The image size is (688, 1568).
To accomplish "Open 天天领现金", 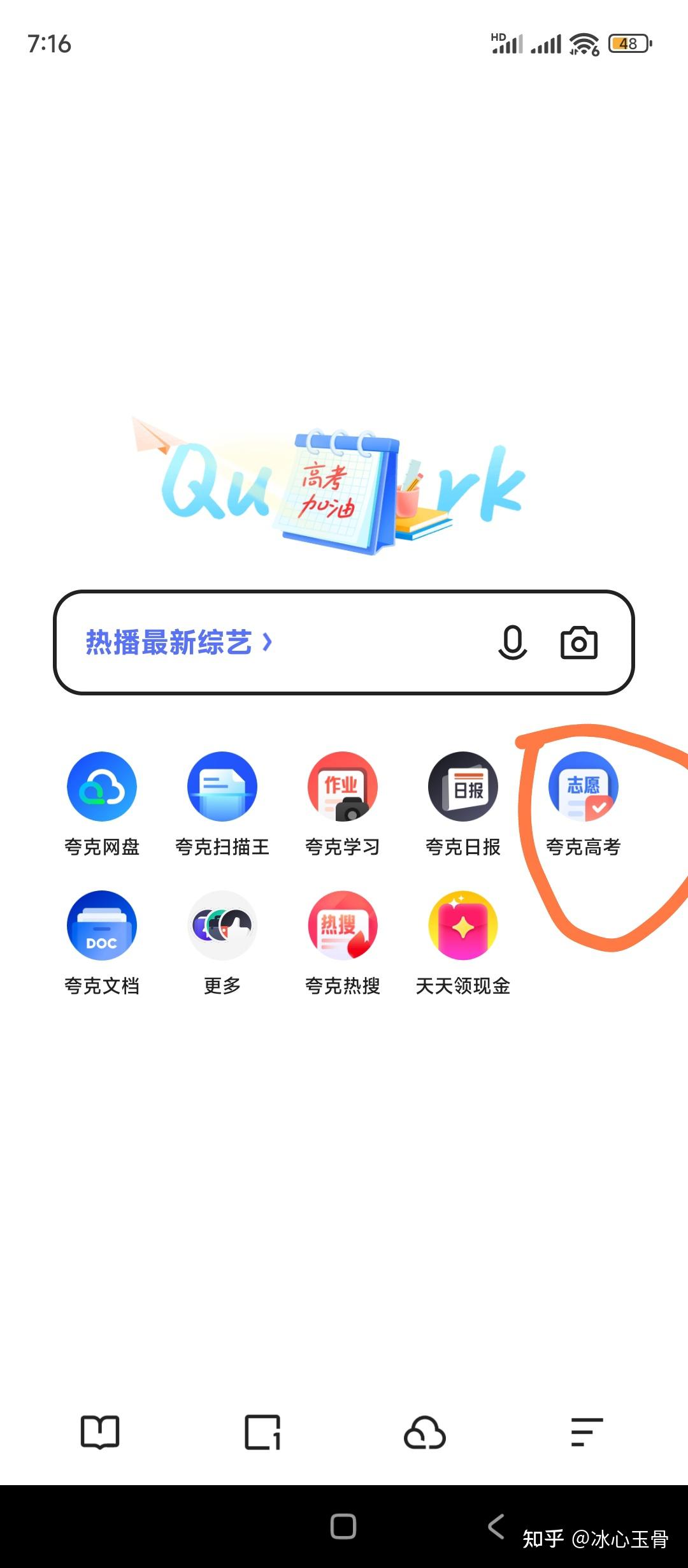I will tap(463, 926).
